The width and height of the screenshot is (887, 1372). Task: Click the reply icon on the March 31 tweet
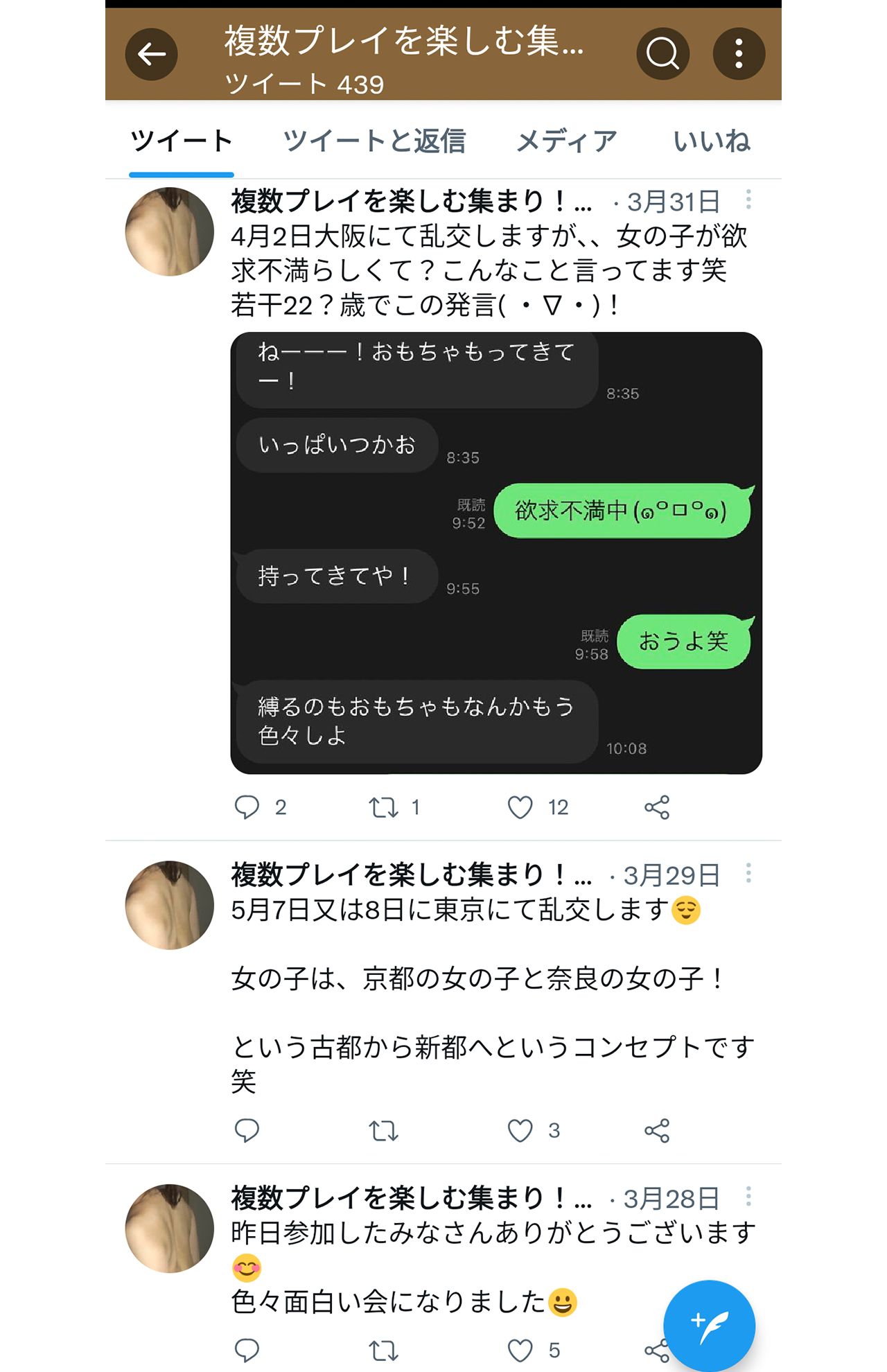(x=247, y=806)
